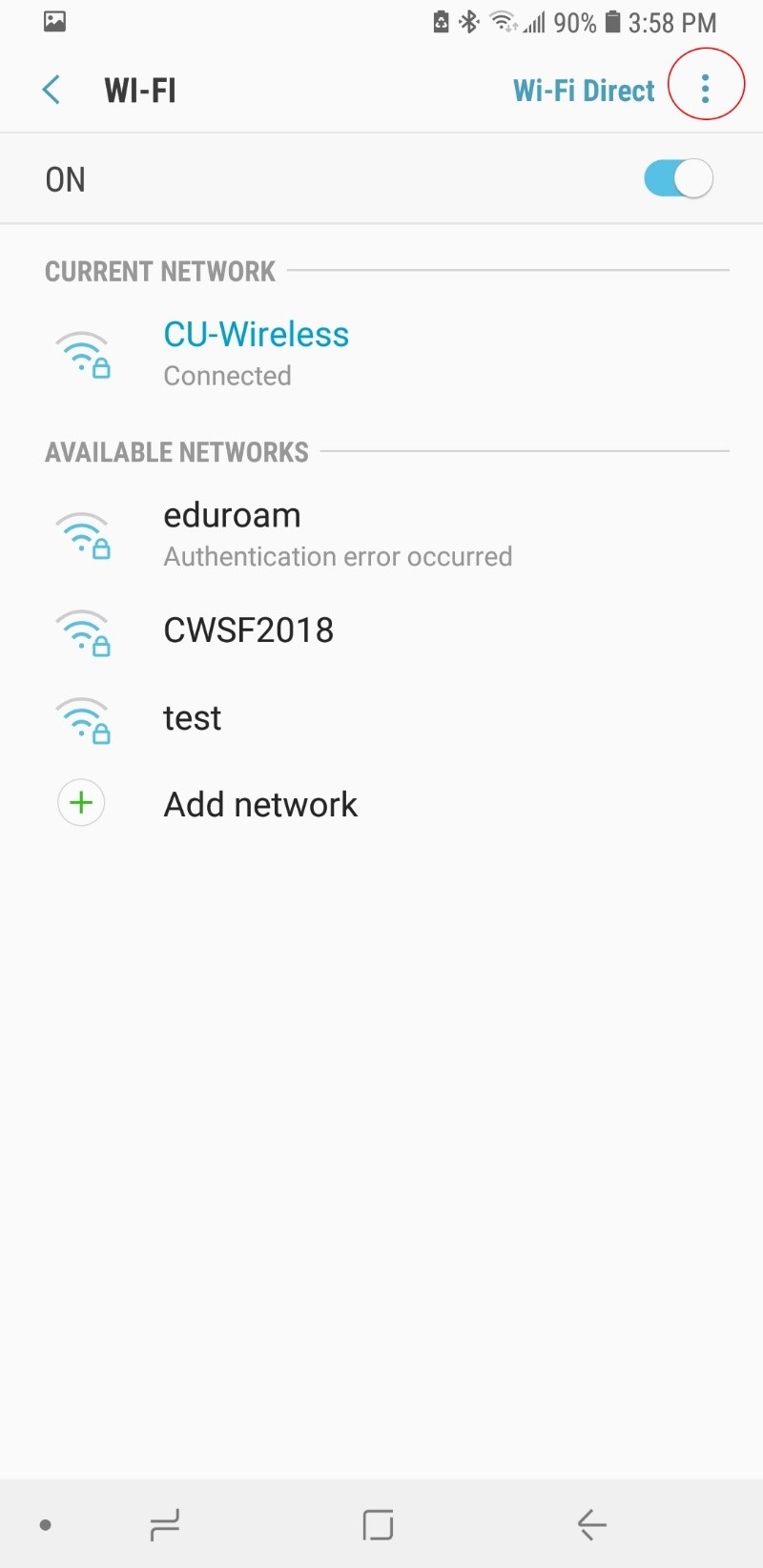Tap the green plus Add network icon
763x1568 pixels.
pos(81,802)
